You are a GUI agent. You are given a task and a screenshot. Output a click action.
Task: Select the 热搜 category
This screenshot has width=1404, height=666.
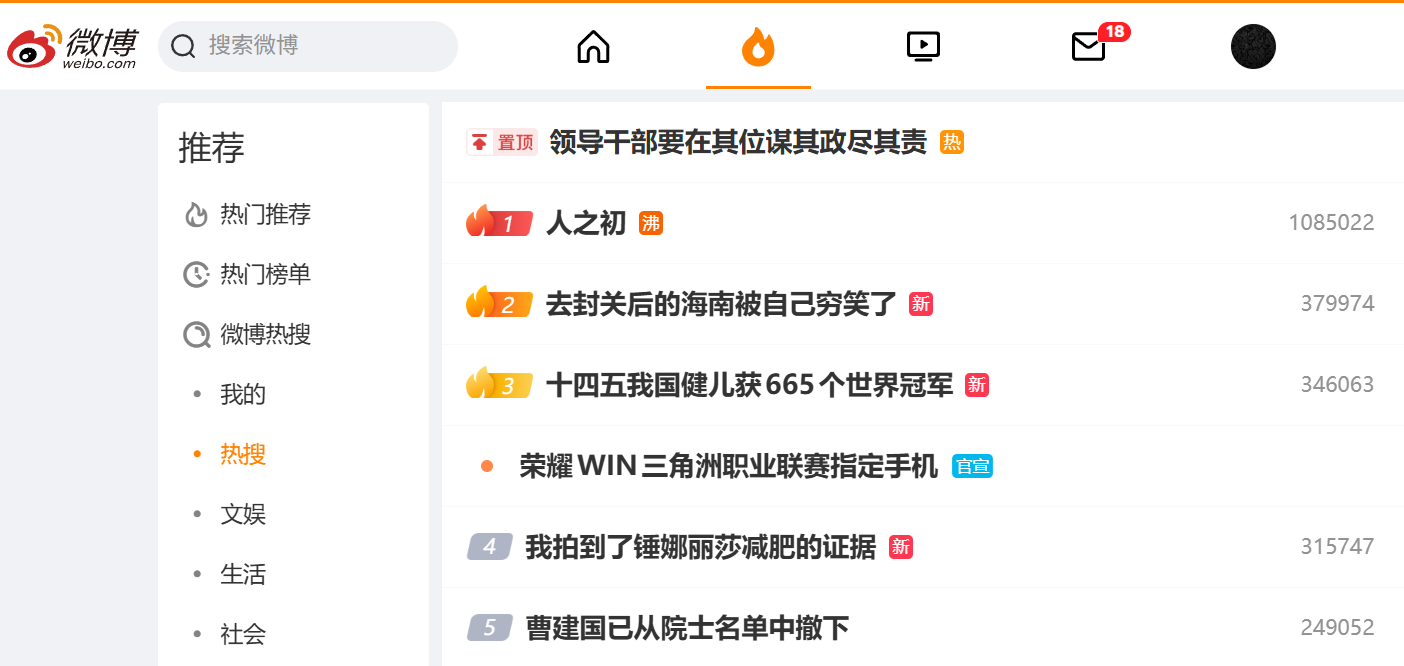pos(243,454)
